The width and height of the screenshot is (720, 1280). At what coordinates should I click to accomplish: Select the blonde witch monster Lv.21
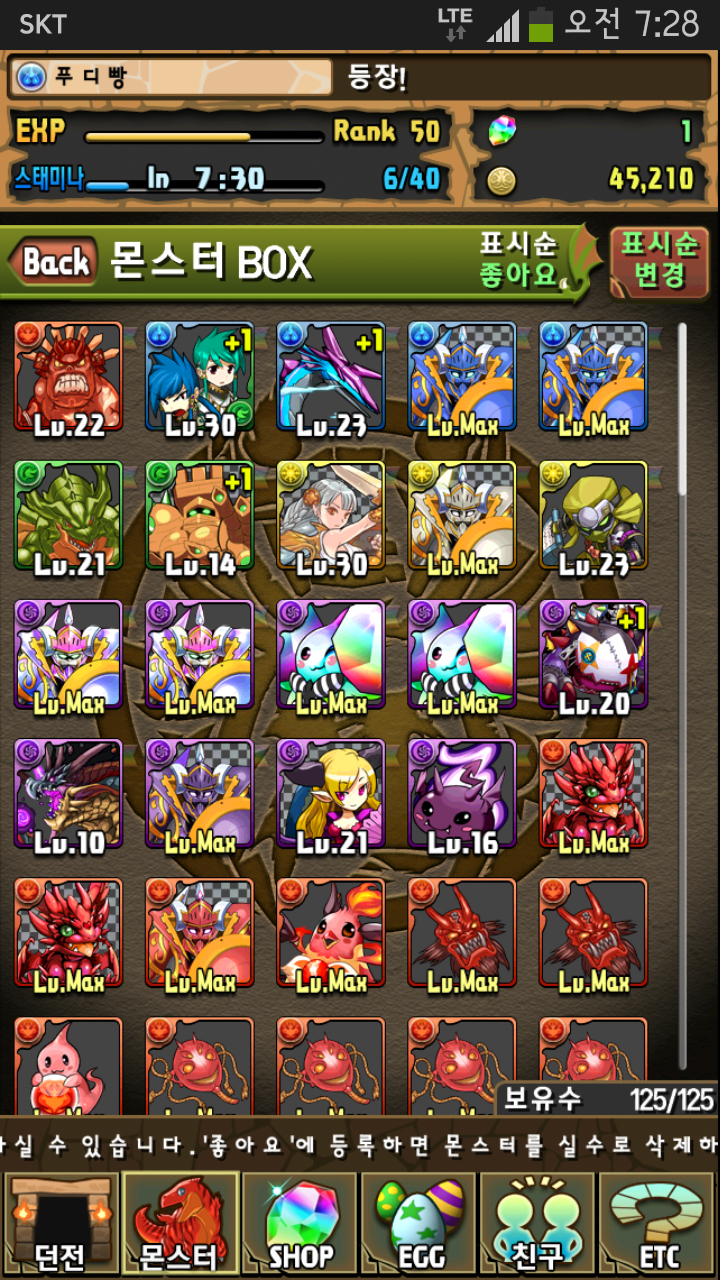point(330,795)
